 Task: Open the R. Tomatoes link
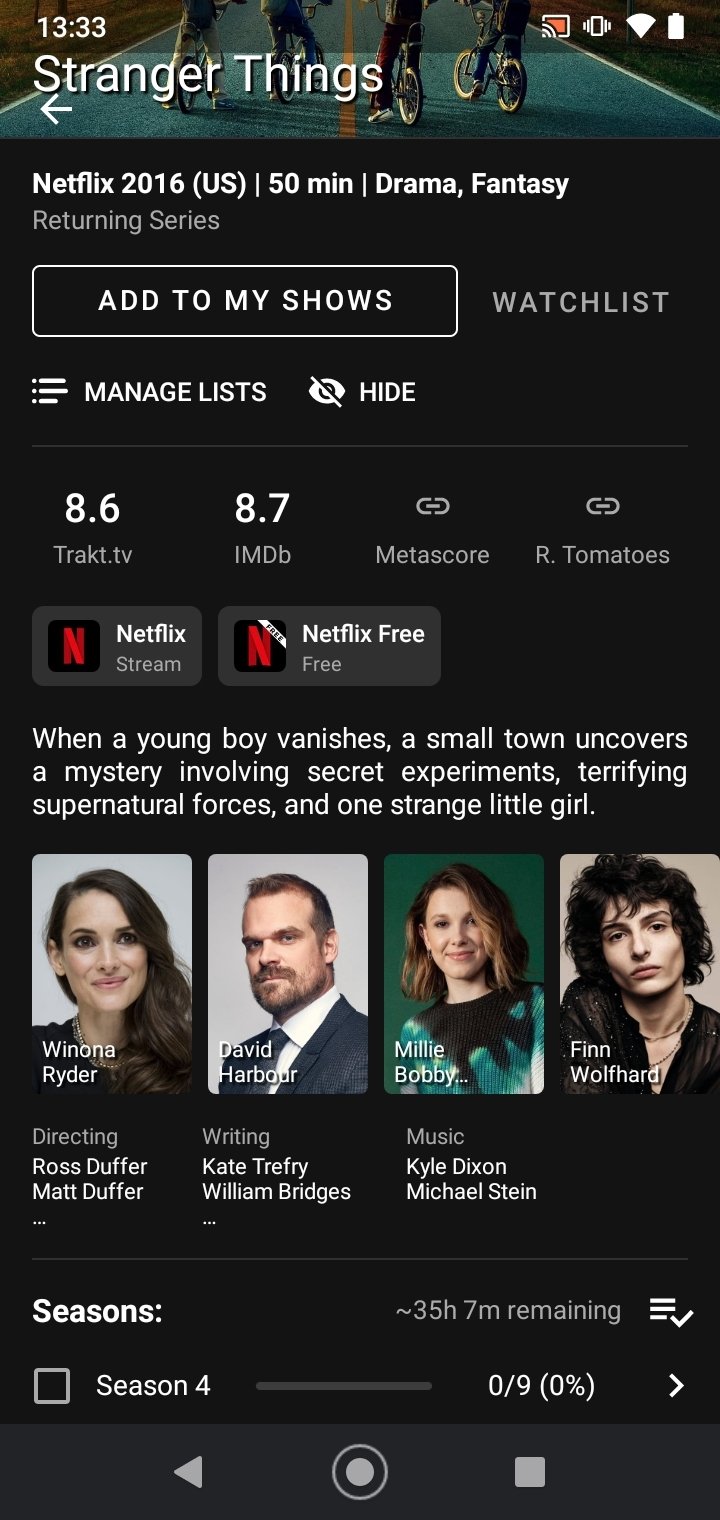(602, 528)
